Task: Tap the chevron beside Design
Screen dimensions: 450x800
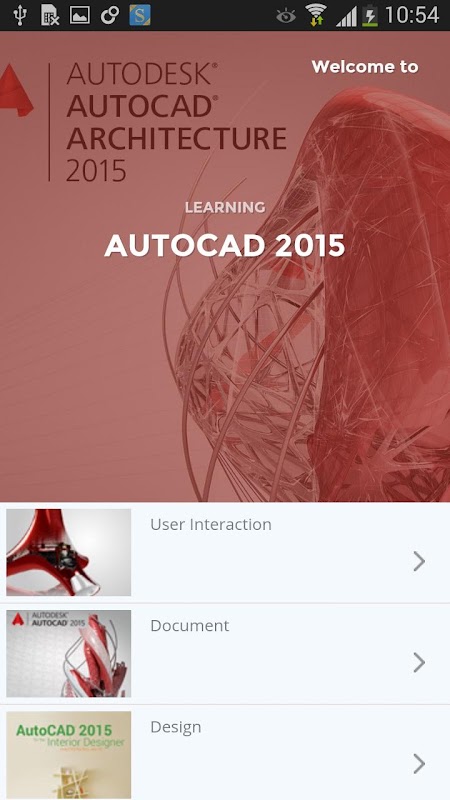Action: coord(419,764)
